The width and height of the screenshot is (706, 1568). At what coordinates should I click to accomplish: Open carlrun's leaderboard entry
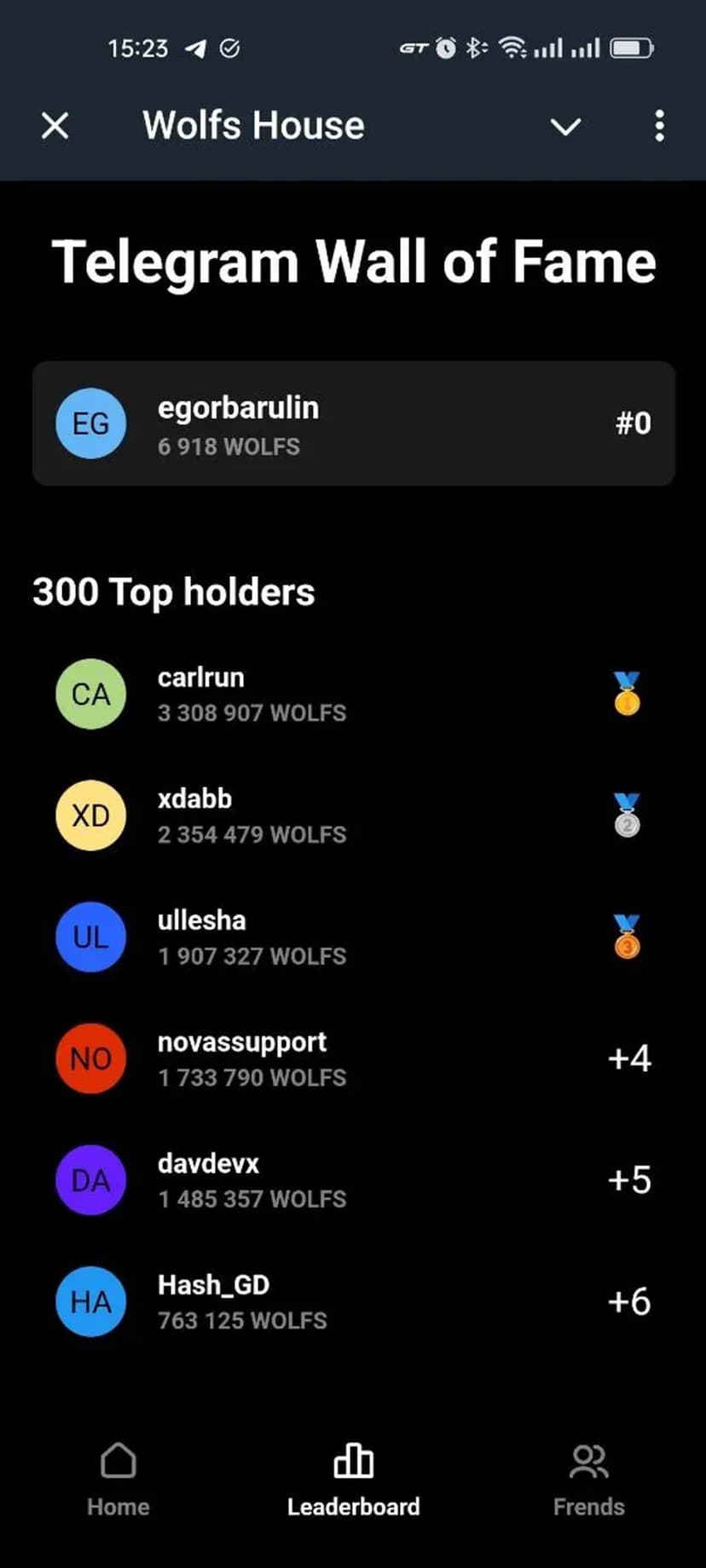[353, 695]
